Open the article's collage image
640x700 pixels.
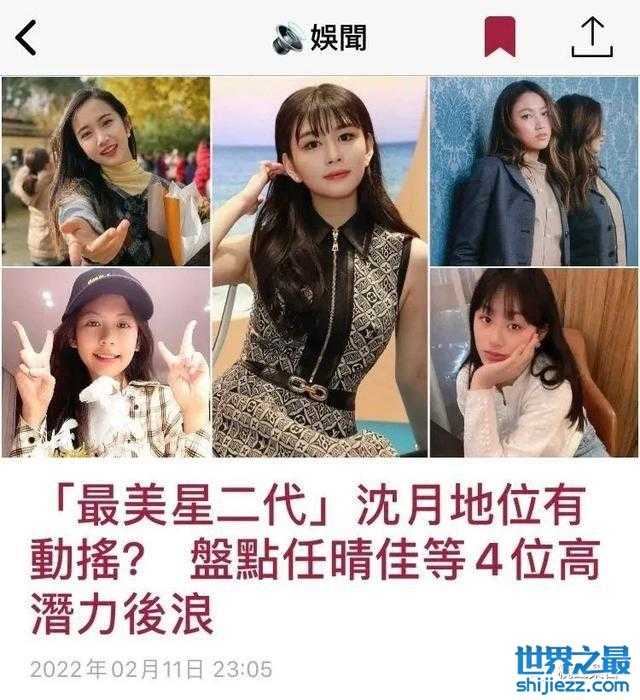[320, 267]
